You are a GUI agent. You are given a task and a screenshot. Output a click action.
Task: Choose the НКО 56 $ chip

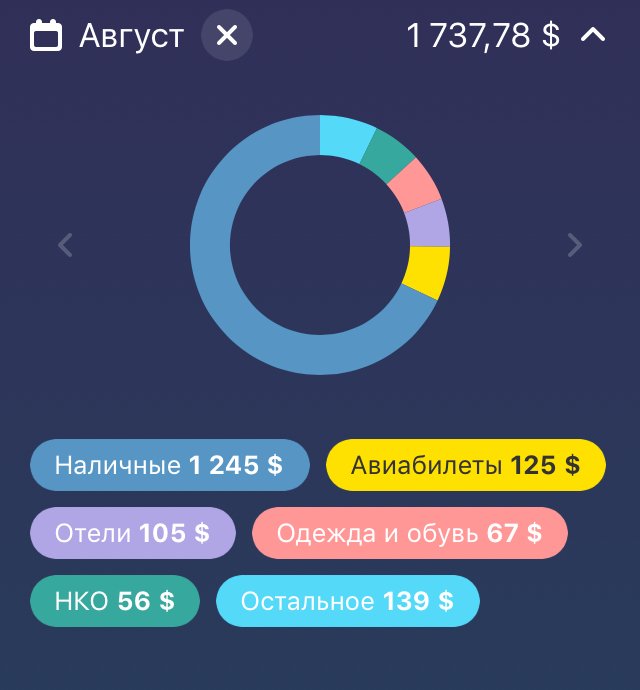tap(114, 601)
